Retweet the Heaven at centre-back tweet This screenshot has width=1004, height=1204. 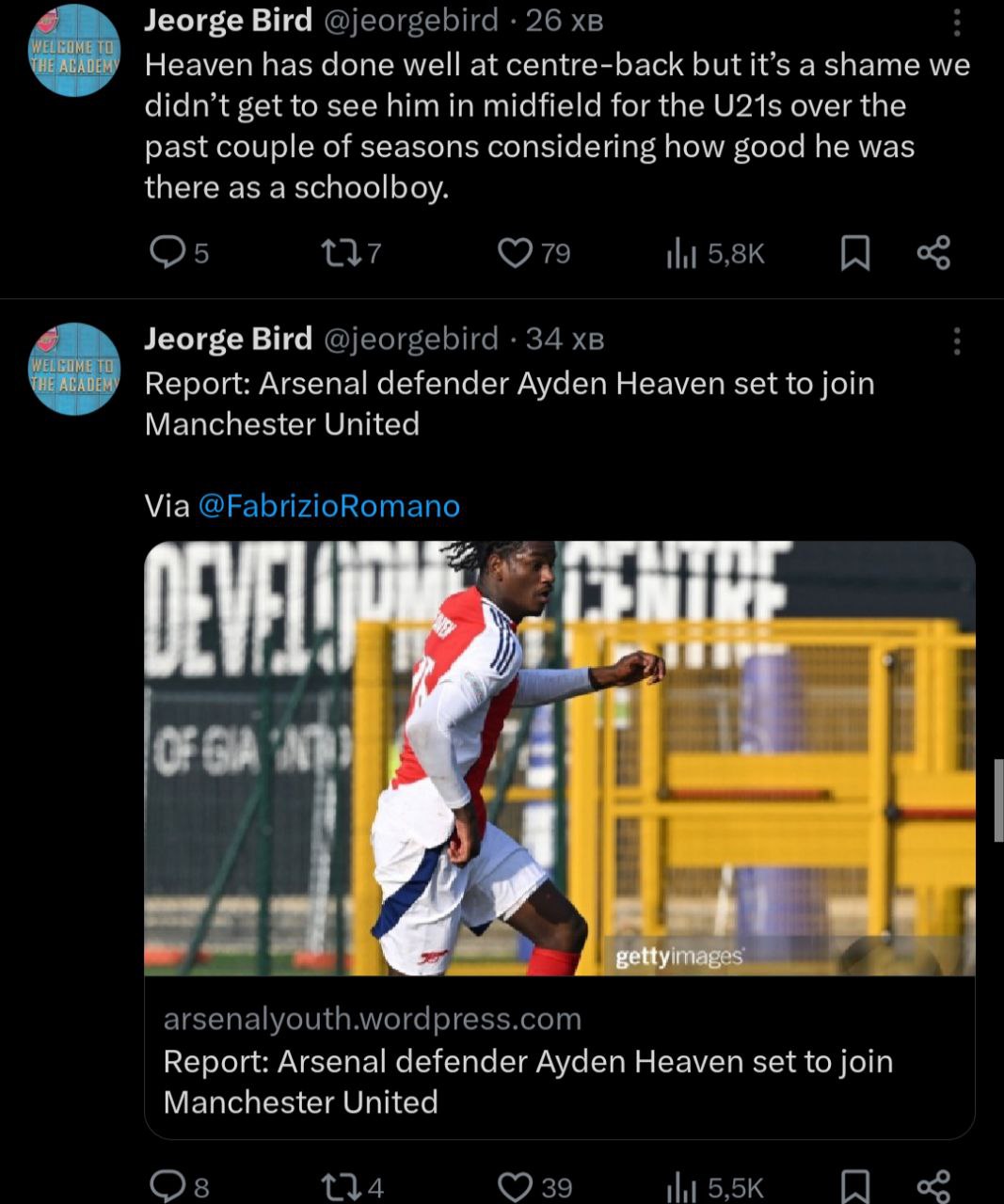point(337,252)
